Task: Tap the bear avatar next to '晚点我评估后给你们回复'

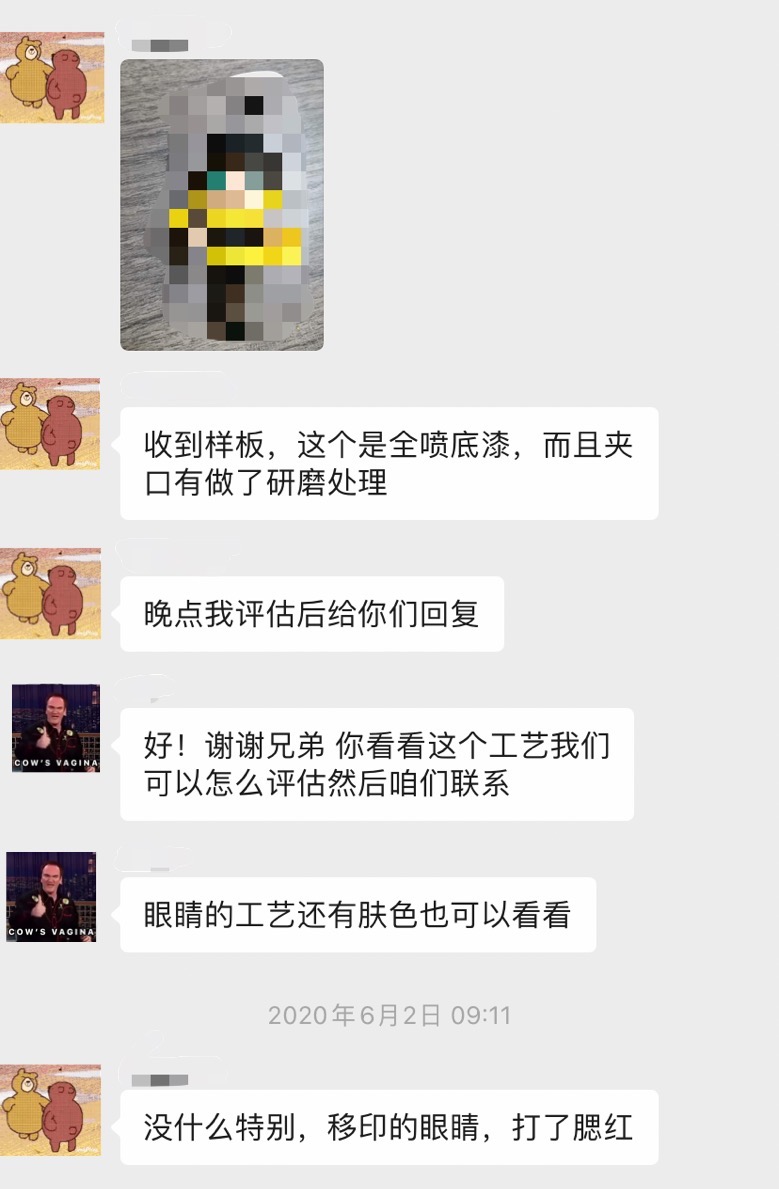Action: [51, 593]
